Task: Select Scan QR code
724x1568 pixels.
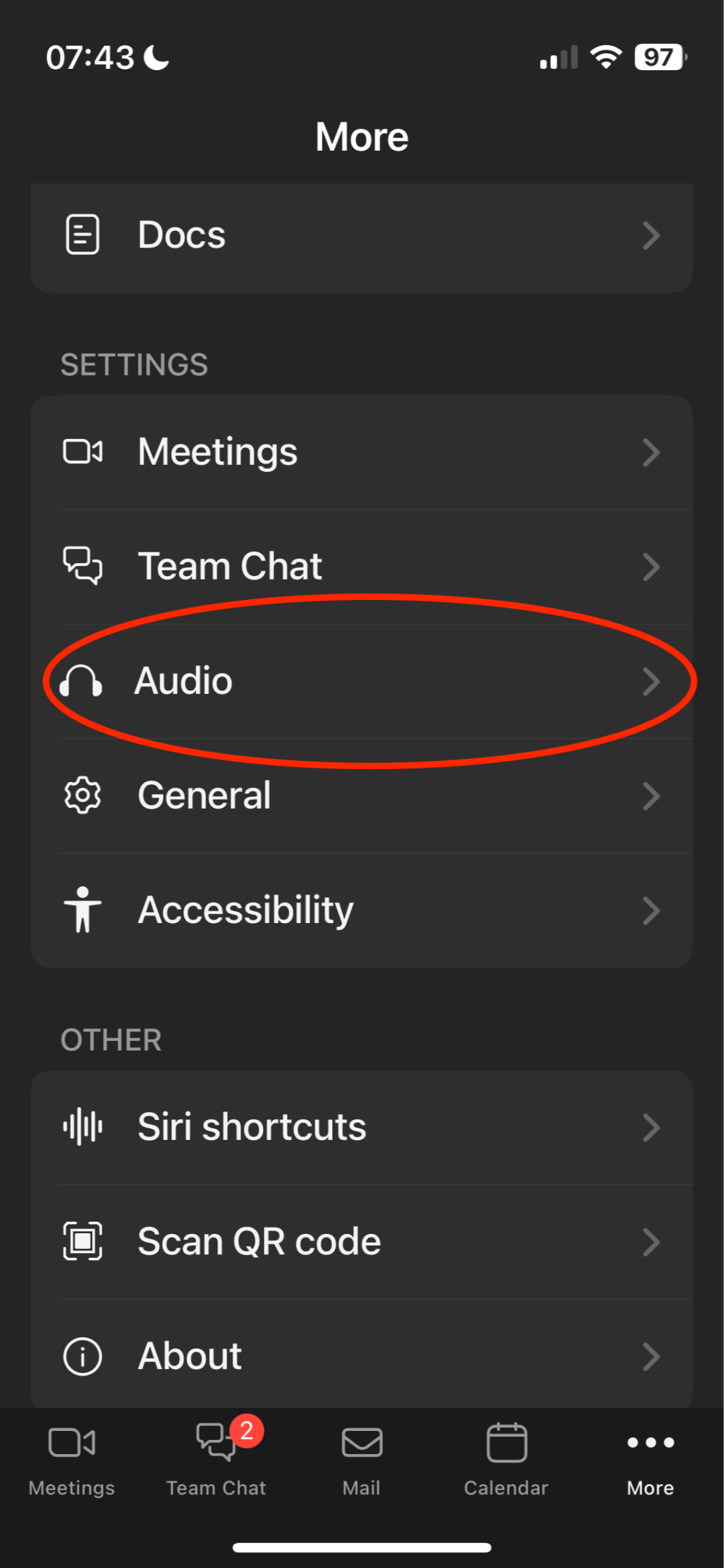Action: tap(361, 1241)
